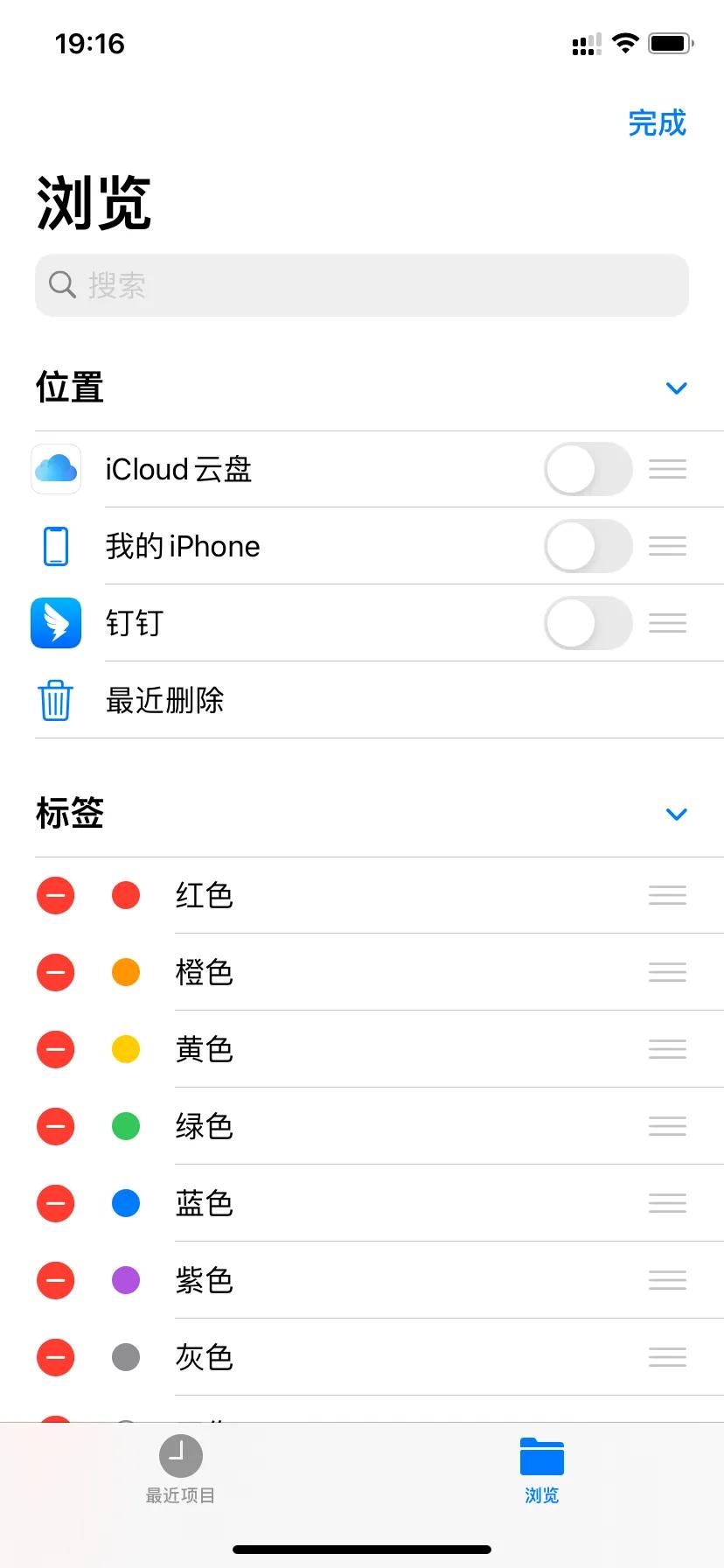Turn on the 我的 iPhone switch
This screenshot has height=1568, width=724.
(588, 545)
